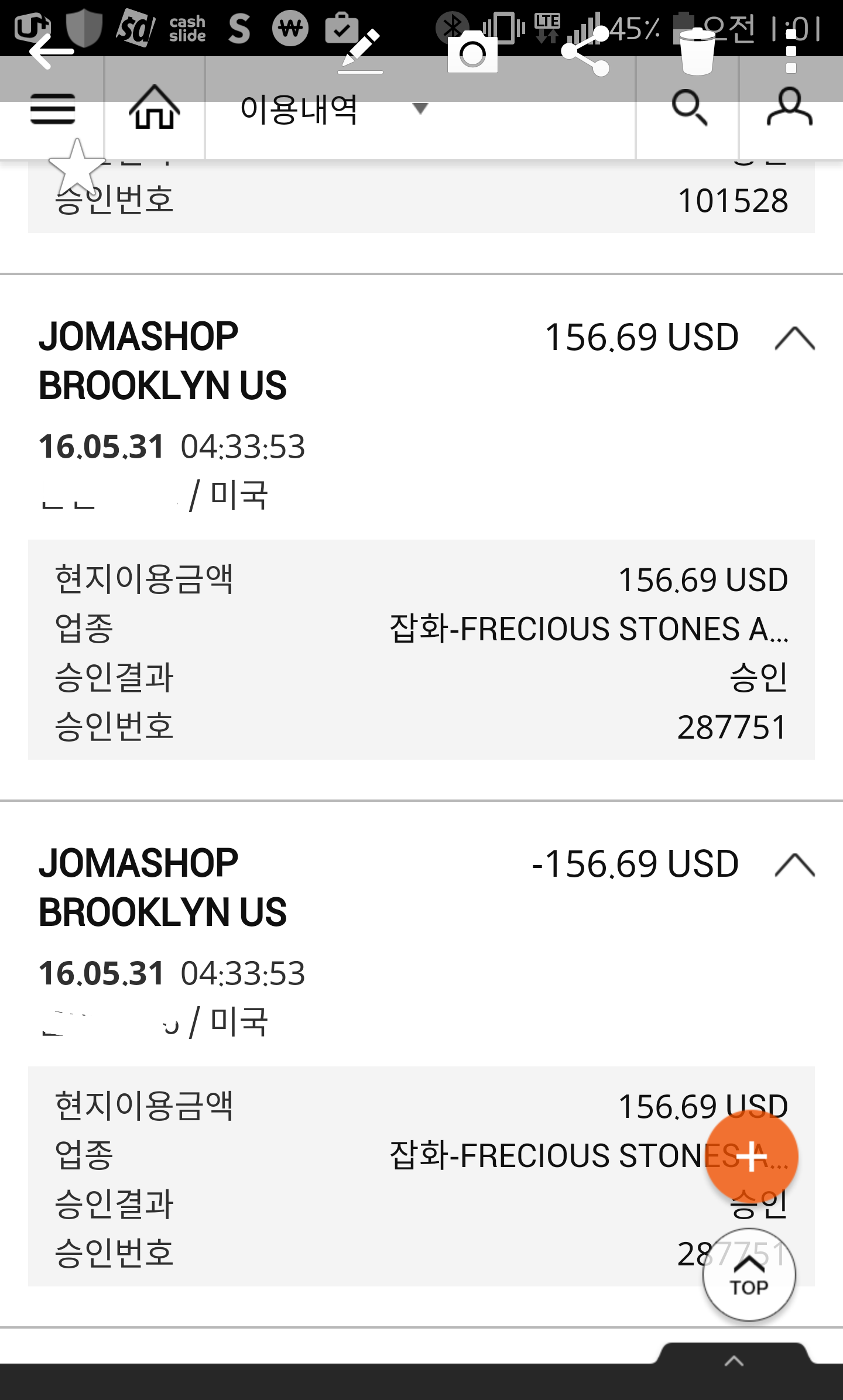Viewport: 843px width, 1400px height.
Task: Collapse the 156.69 USD JOMASHOP entry
Action: (x=794, y=338)
